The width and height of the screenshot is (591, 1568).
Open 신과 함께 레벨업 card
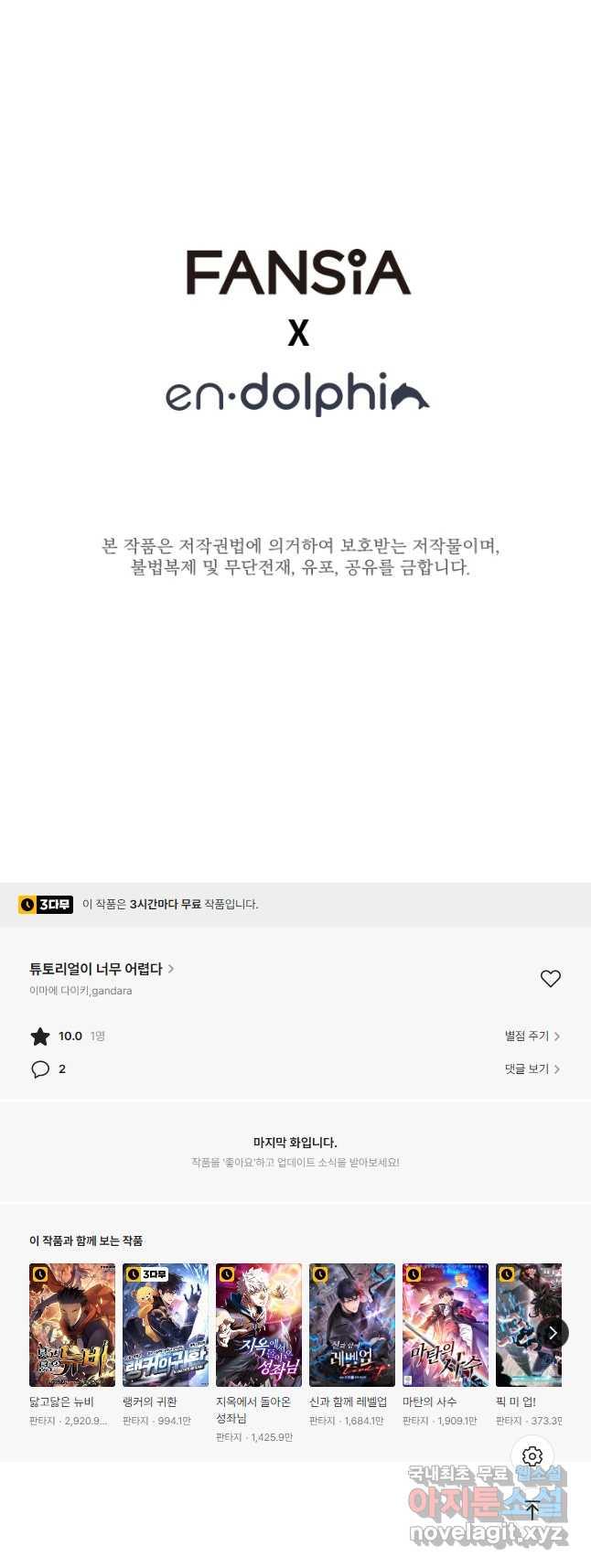[352, 1326]
